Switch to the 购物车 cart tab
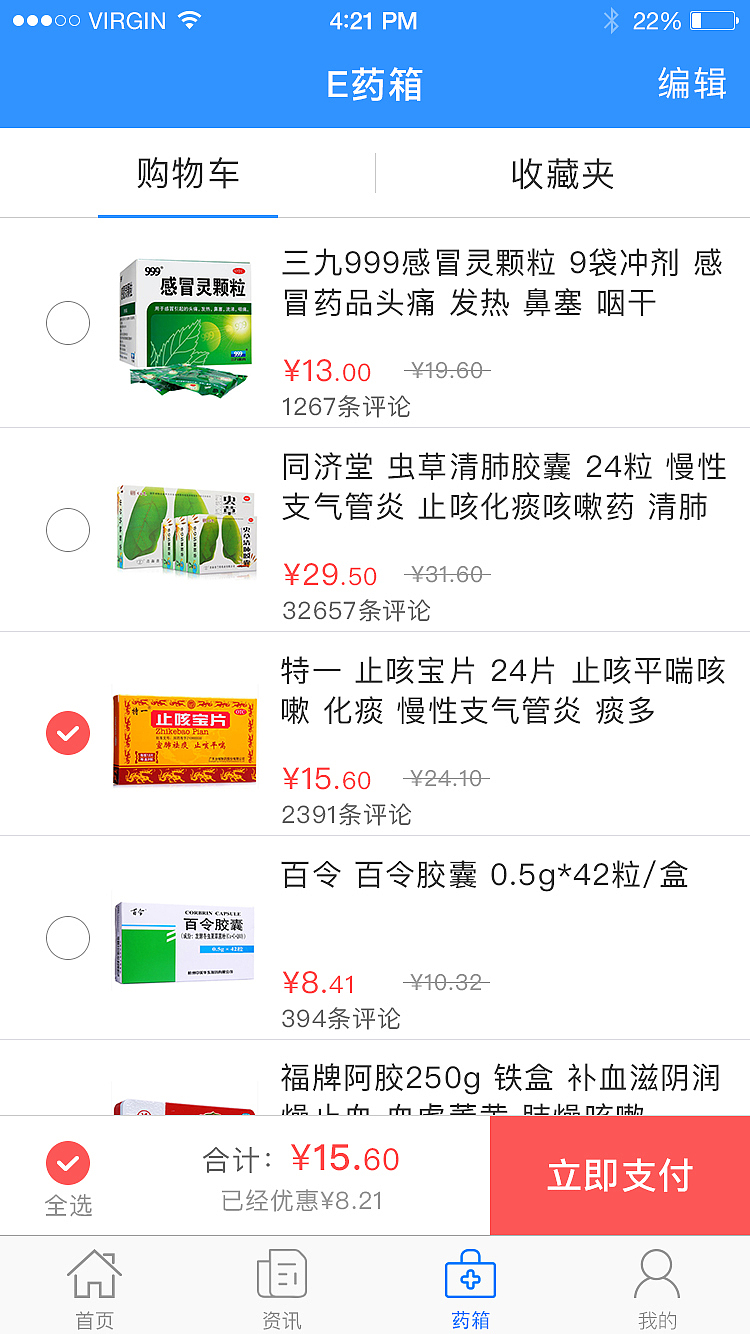 (187, 172)
